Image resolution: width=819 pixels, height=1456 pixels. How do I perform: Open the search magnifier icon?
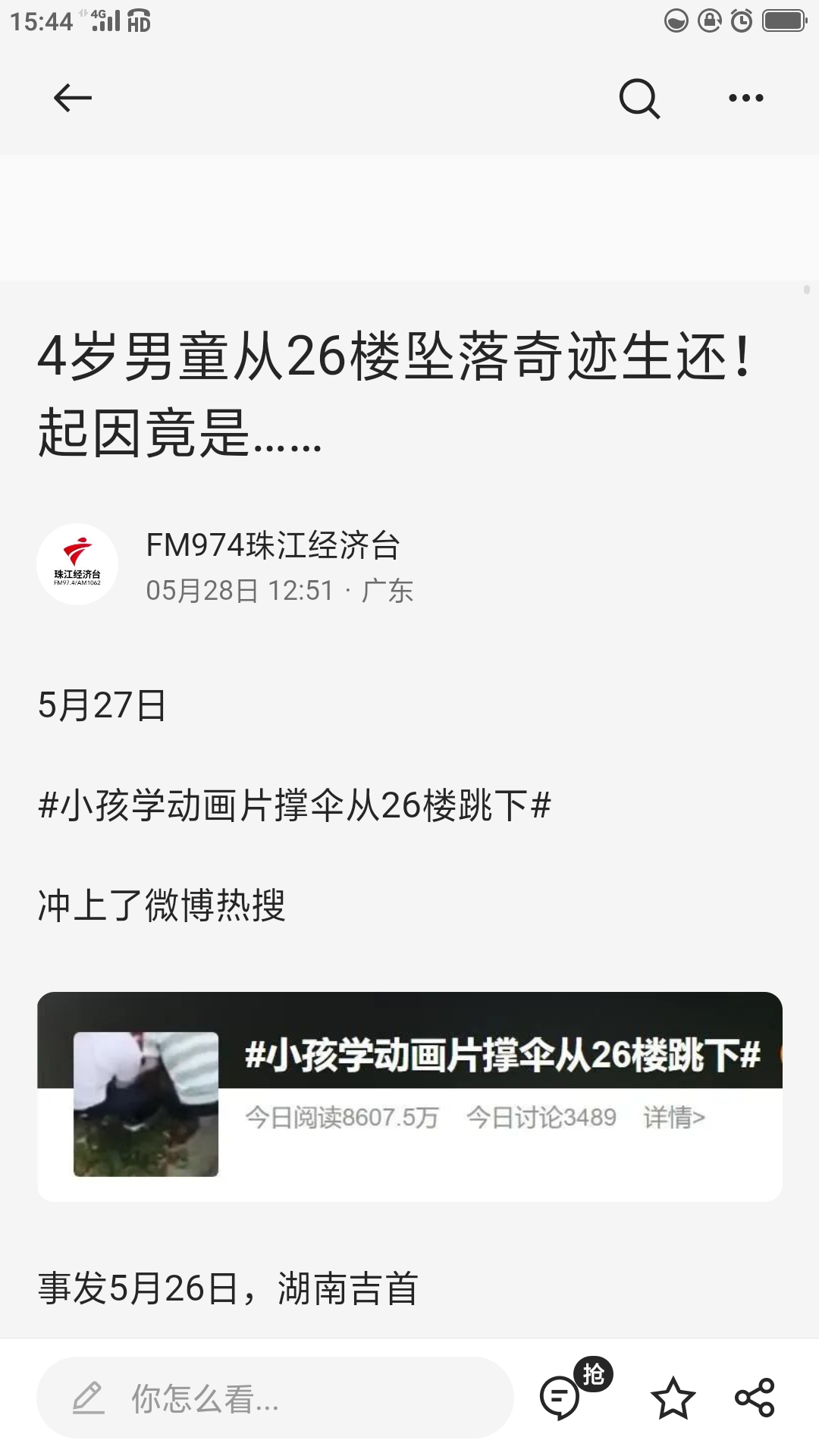pos(639,99)
